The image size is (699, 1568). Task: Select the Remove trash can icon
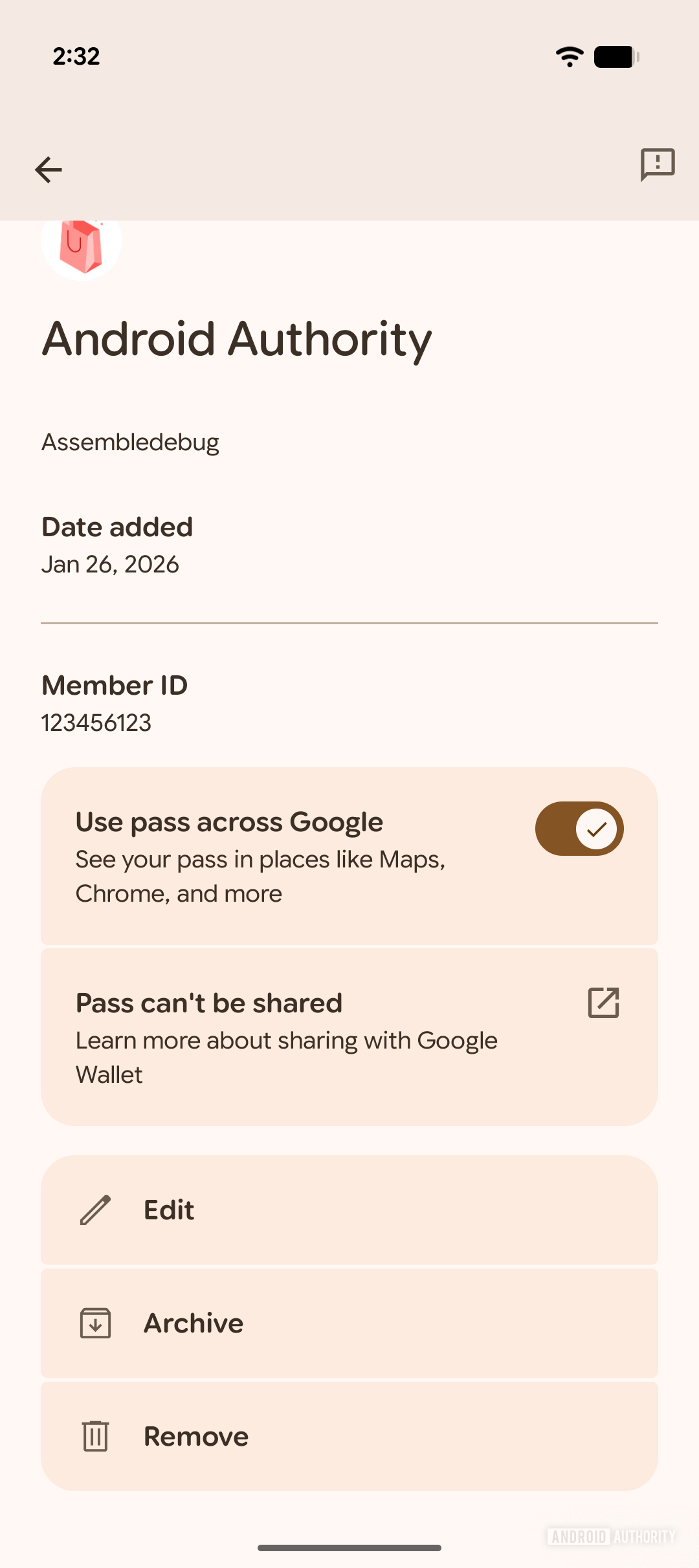[96, 1436]
